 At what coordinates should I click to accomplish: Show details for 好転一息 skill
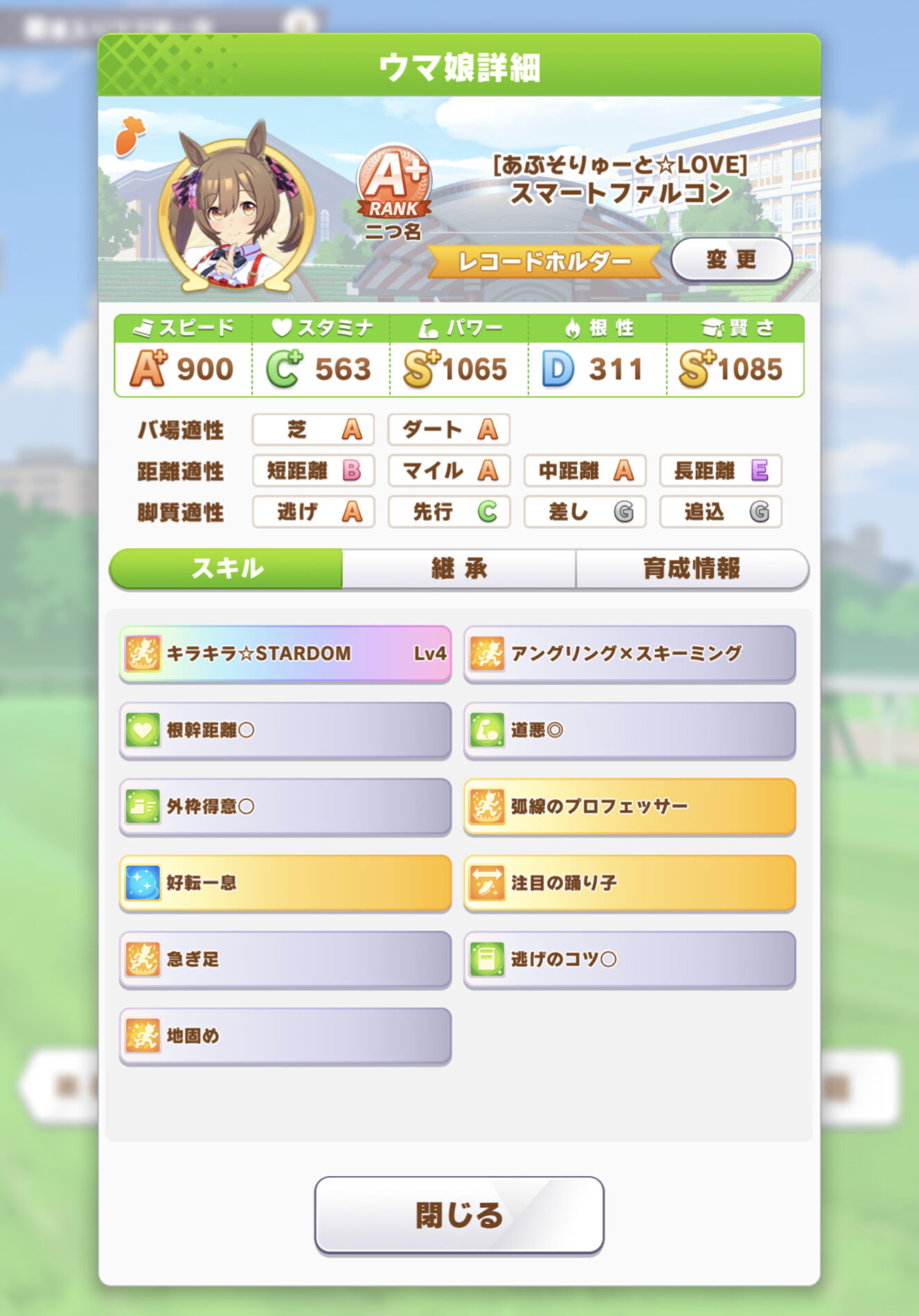coord(285,882)
